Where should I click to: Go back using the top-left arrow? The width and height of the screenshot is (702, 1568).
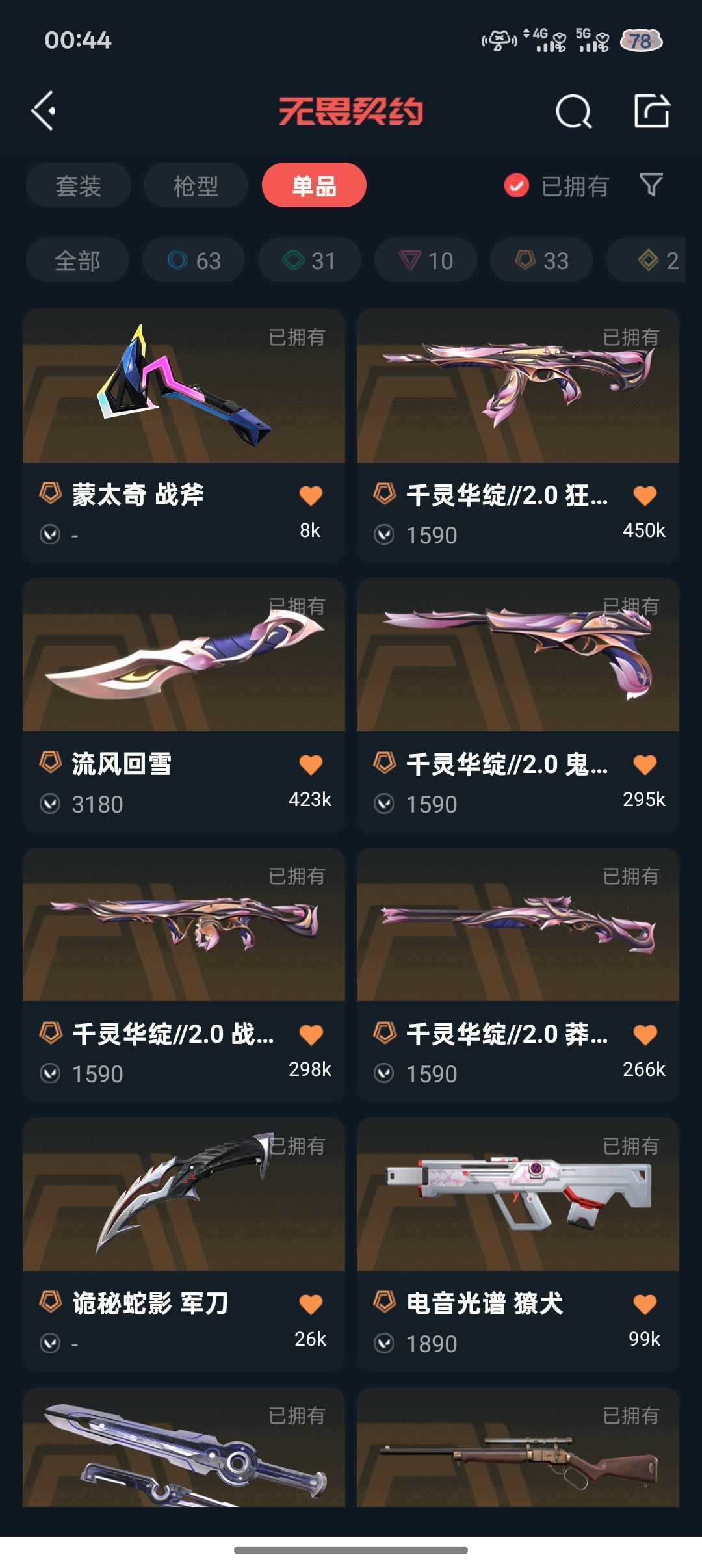point(44,111)
